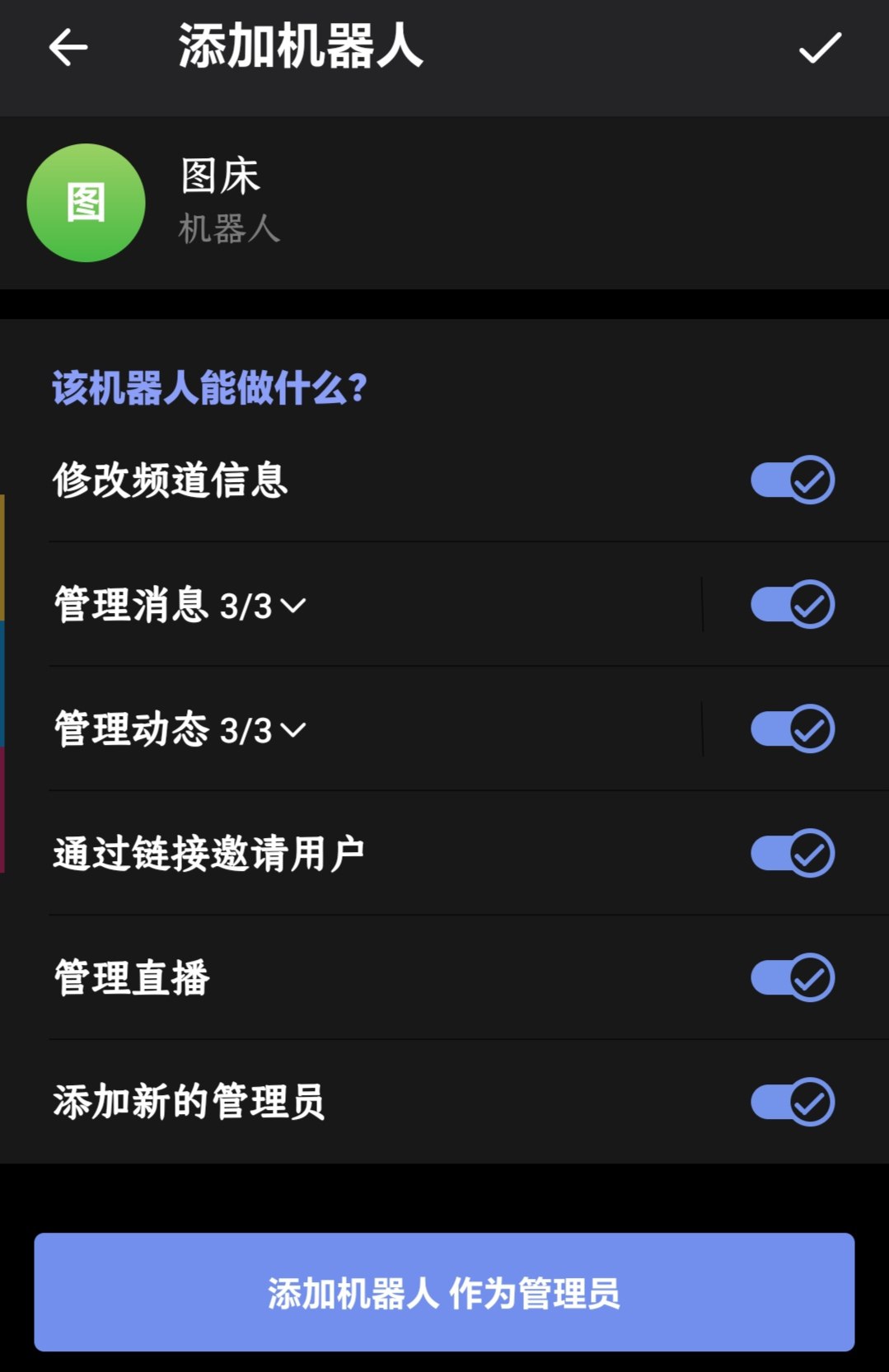Open the 管理动态 sub-permissions chevron

coord(292,728)
